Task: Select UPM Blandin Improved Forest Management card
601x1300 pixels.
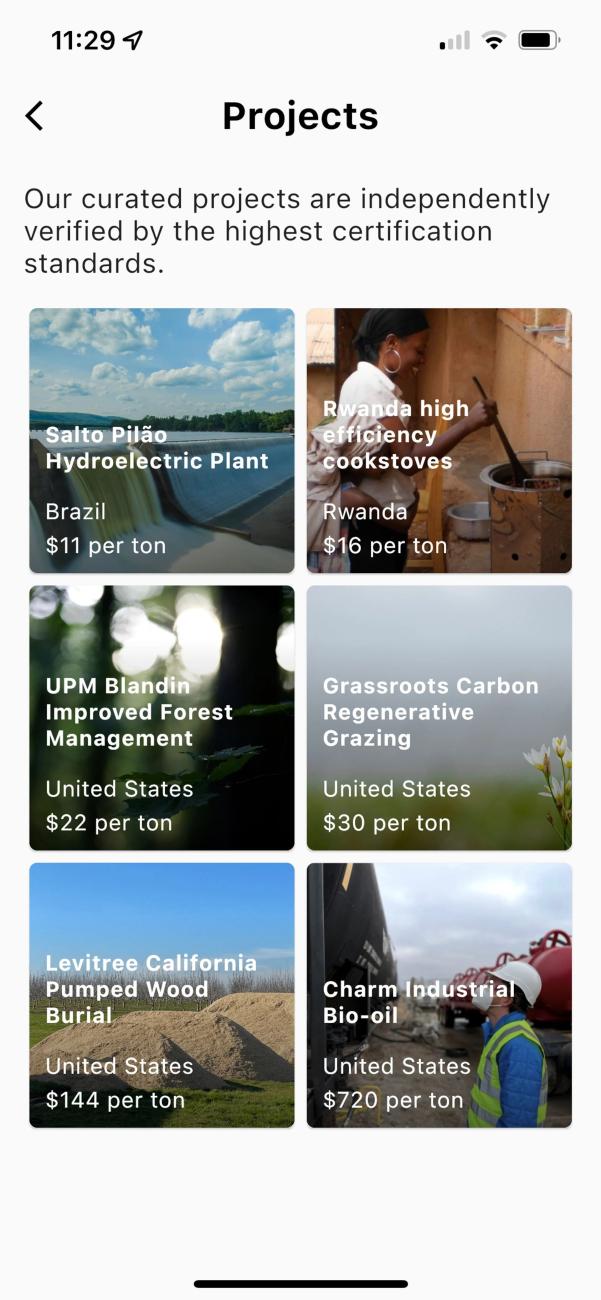Action: (x=162, y=718)
